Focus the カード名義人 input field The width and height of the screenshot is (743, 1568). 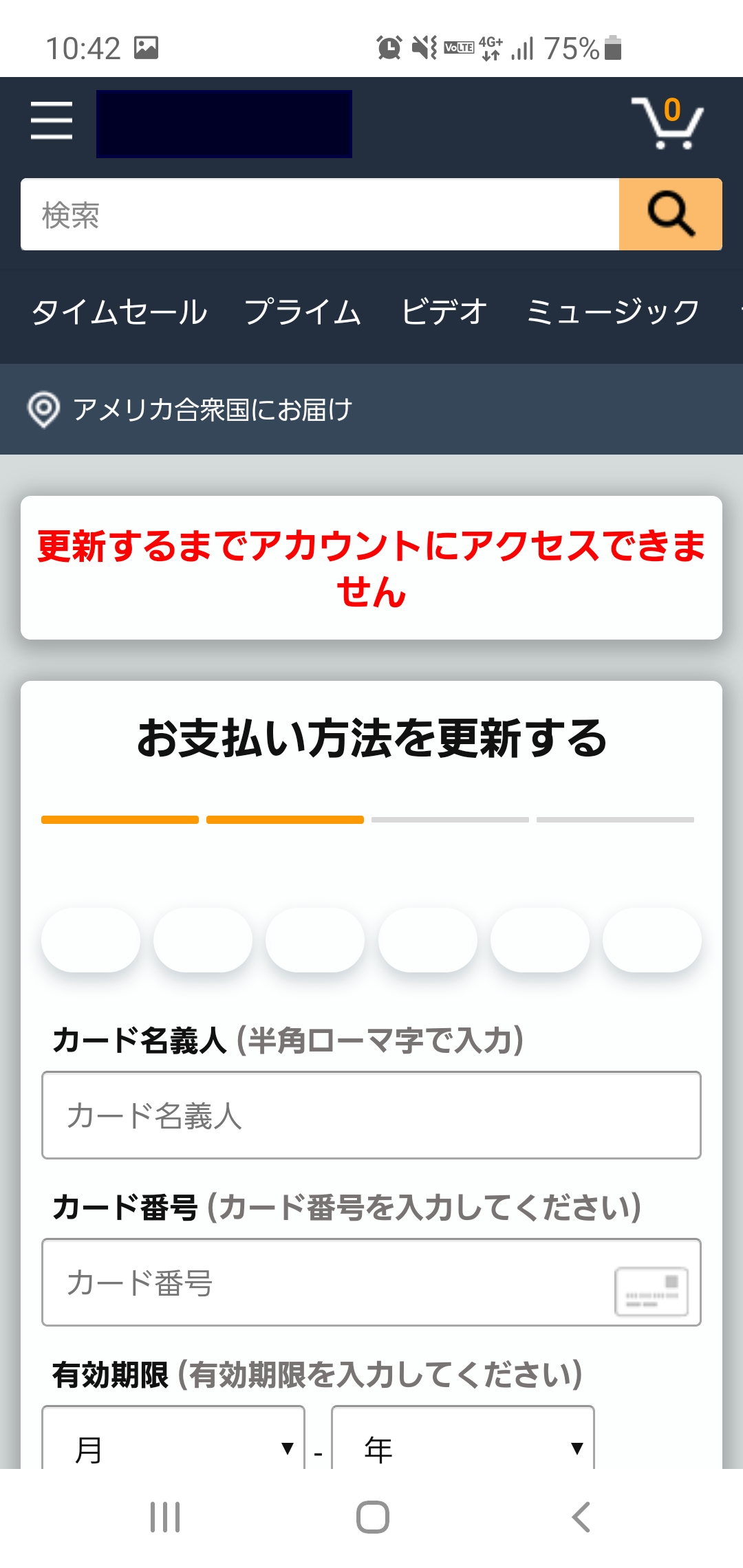tap(371, 1115)
